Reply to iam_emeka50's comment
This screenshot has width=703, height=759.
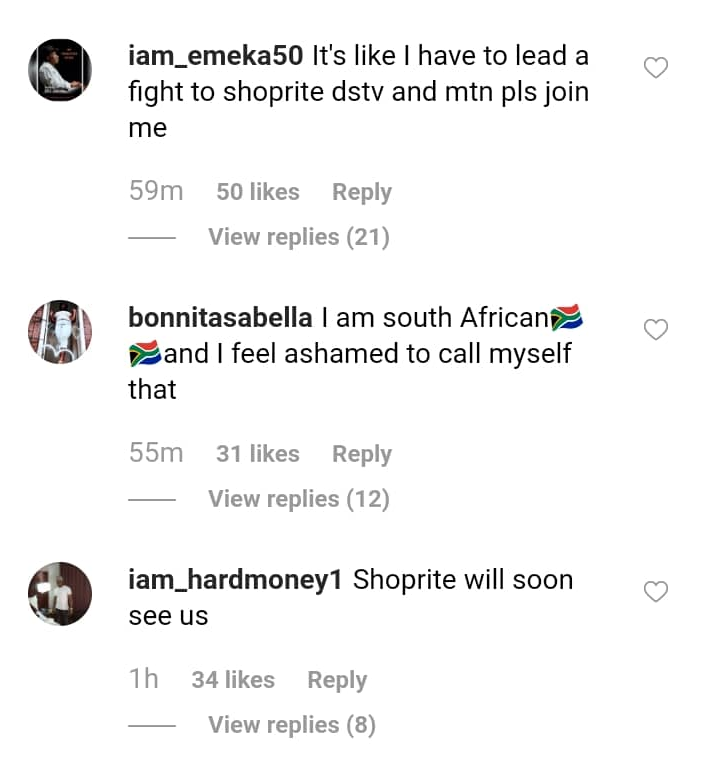tap(361, 192)
